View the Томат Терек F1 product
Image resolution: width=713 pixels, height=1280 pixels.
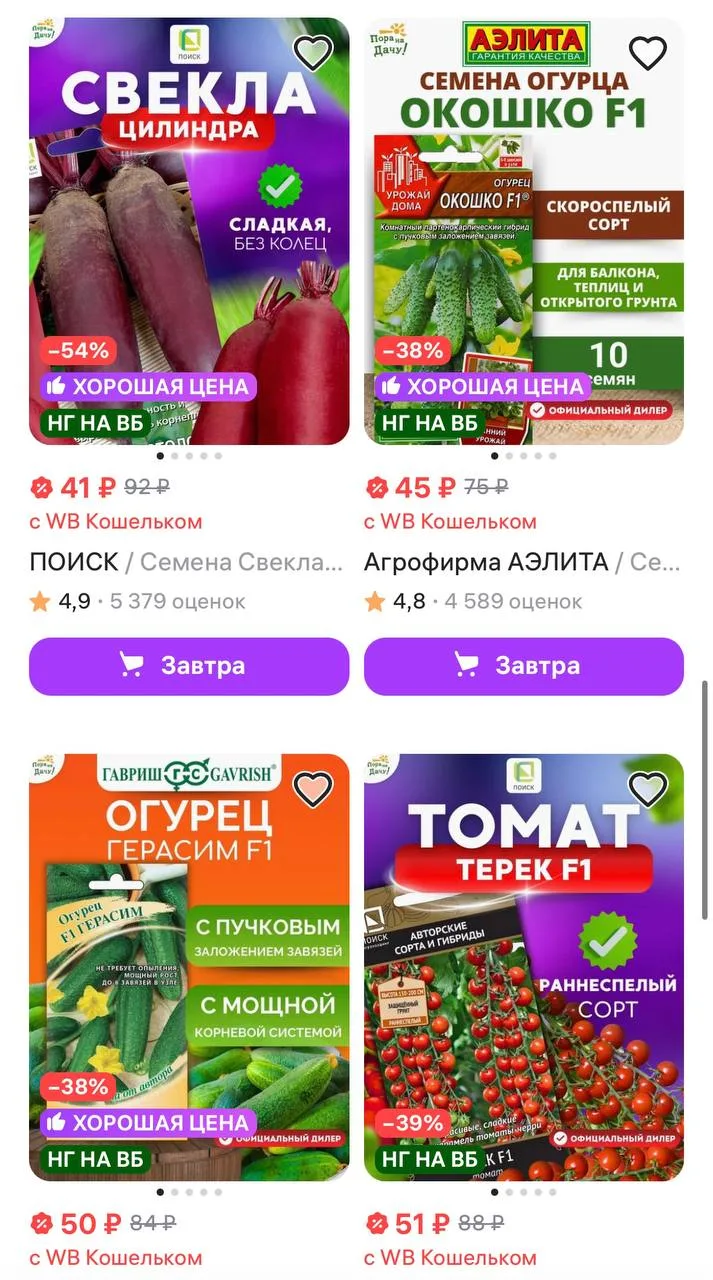(x=523, y=966)
